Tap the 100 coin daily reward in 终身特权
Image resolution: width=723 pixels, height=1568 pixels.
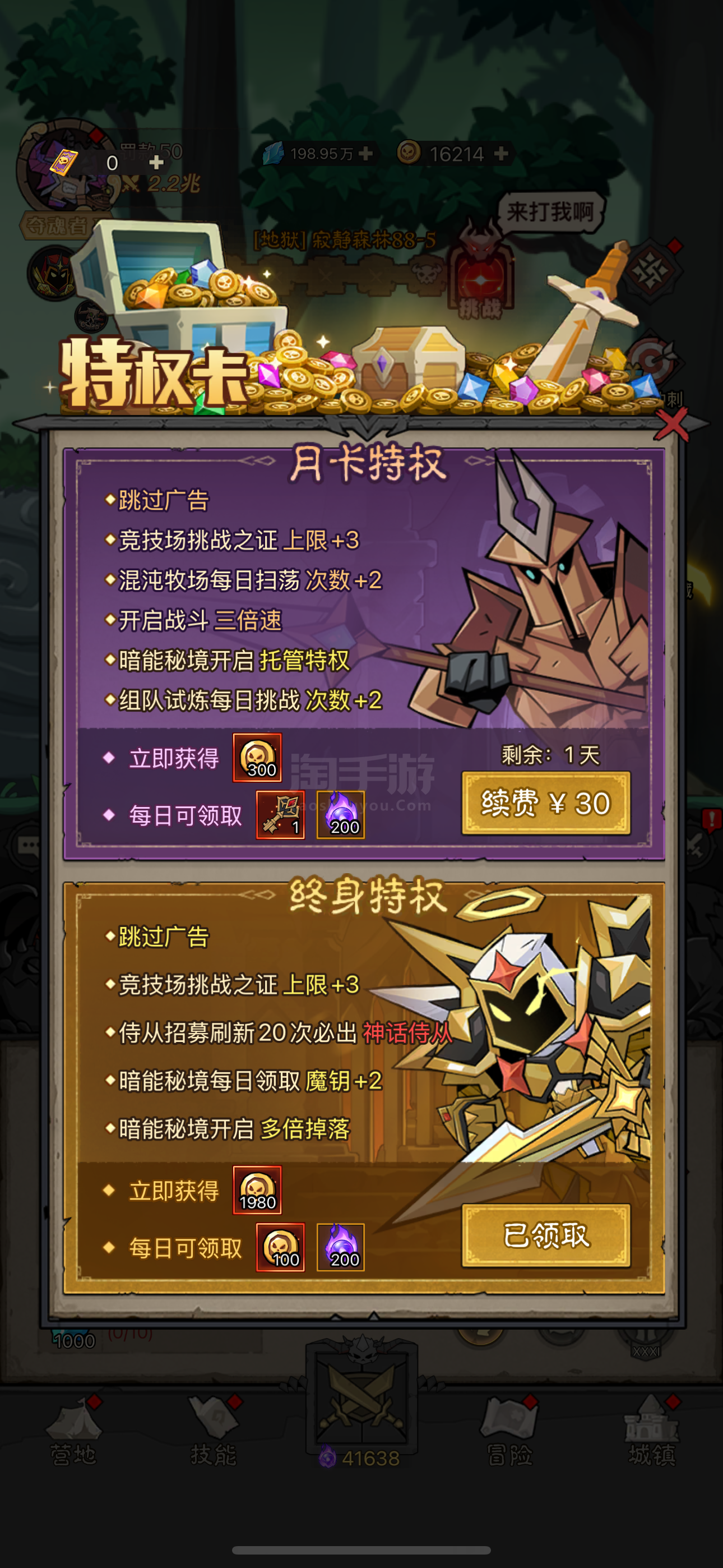[x=281, y=1247]
